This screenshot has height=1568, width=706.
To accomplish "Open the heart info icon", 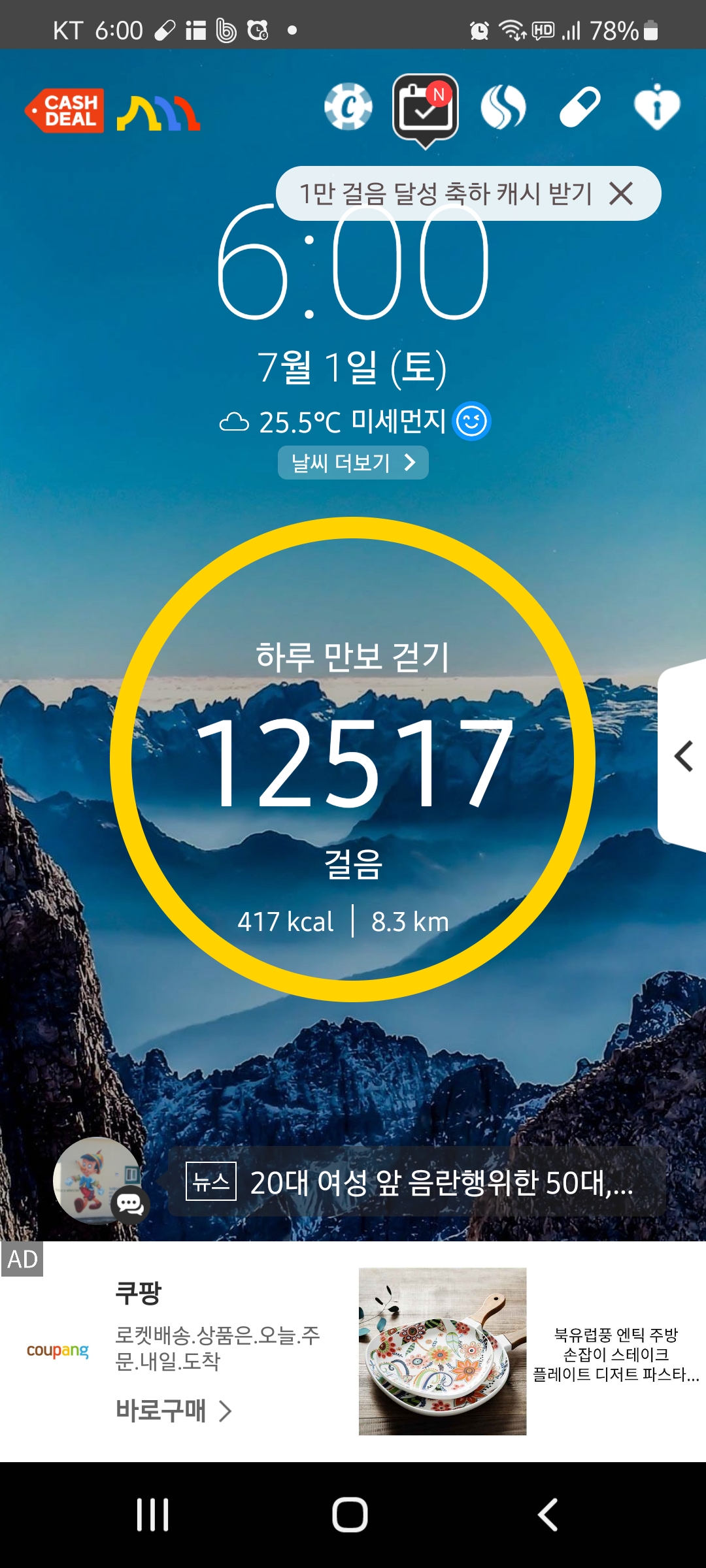I will (656, 107).
